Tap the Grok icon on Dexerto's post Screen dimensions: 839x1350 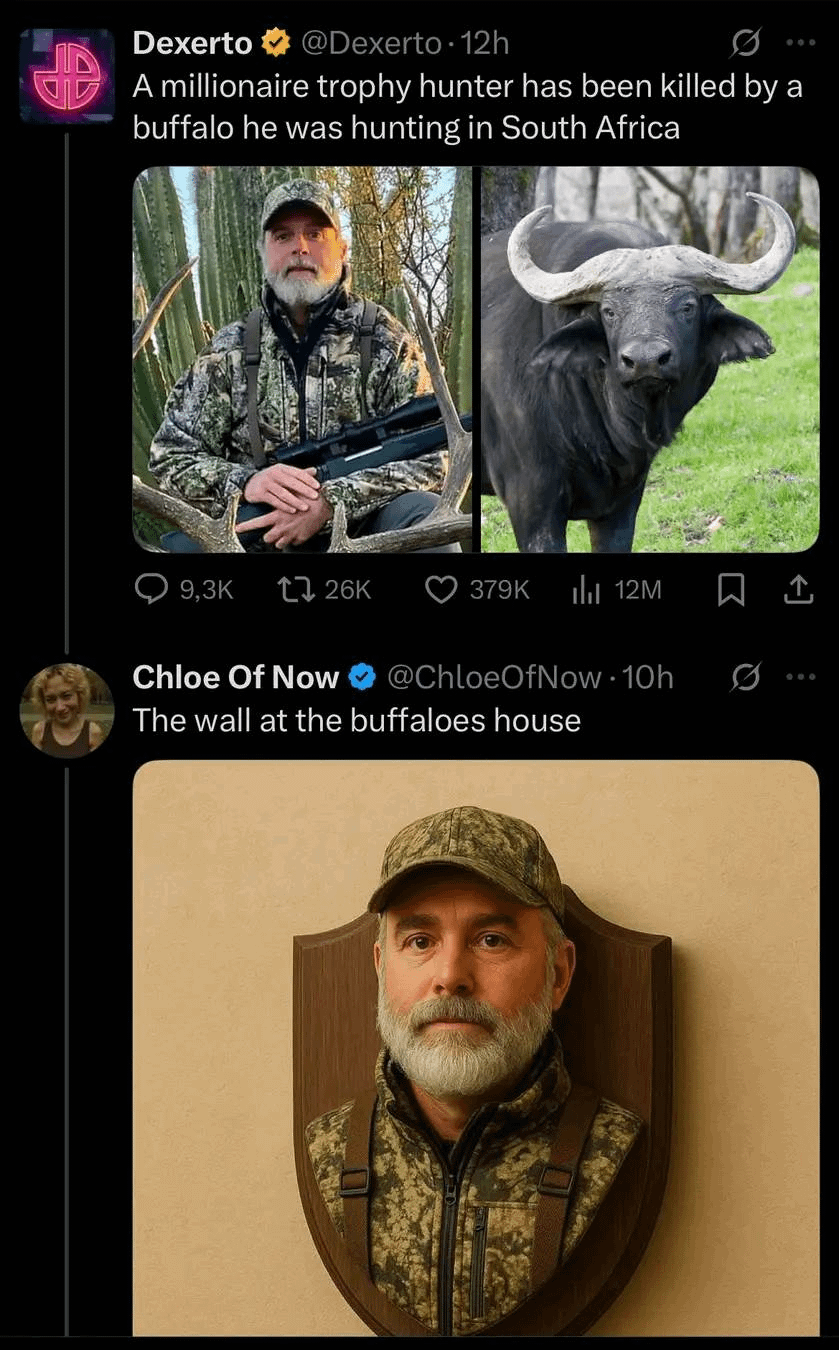744,43
